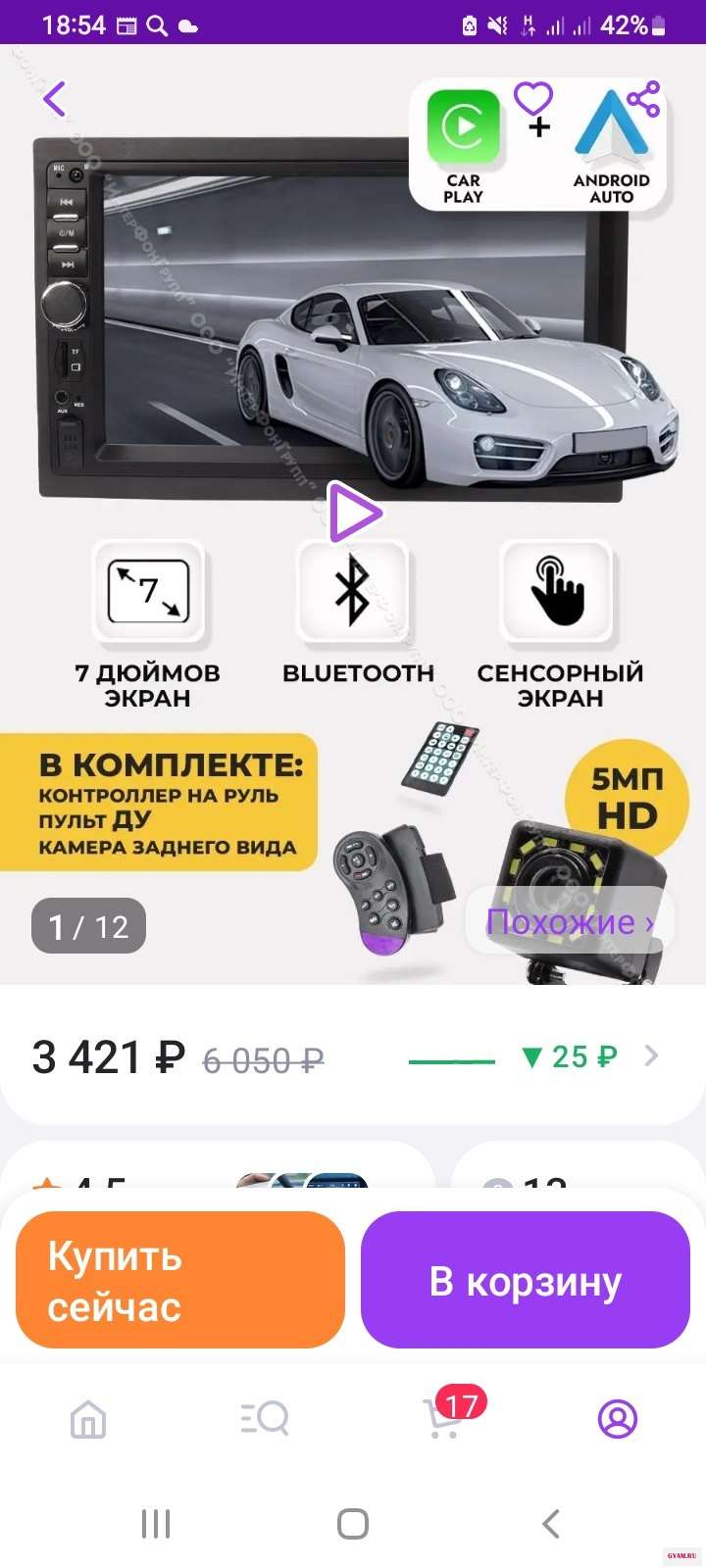Open the catalog search tab
Image resolution: width=706 pixels, height=1568 pixels.
click(265, 1419)
